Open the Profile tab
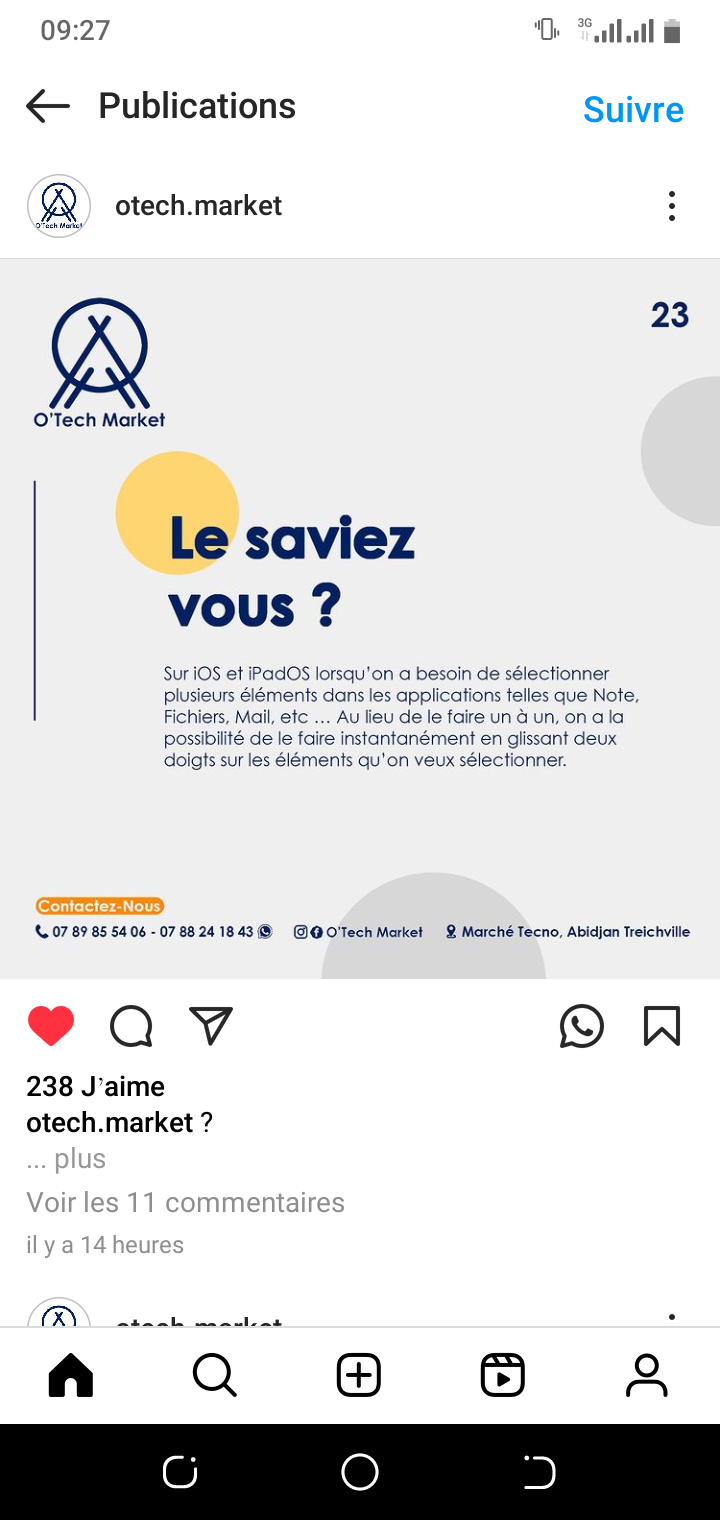 (647, 1376)
